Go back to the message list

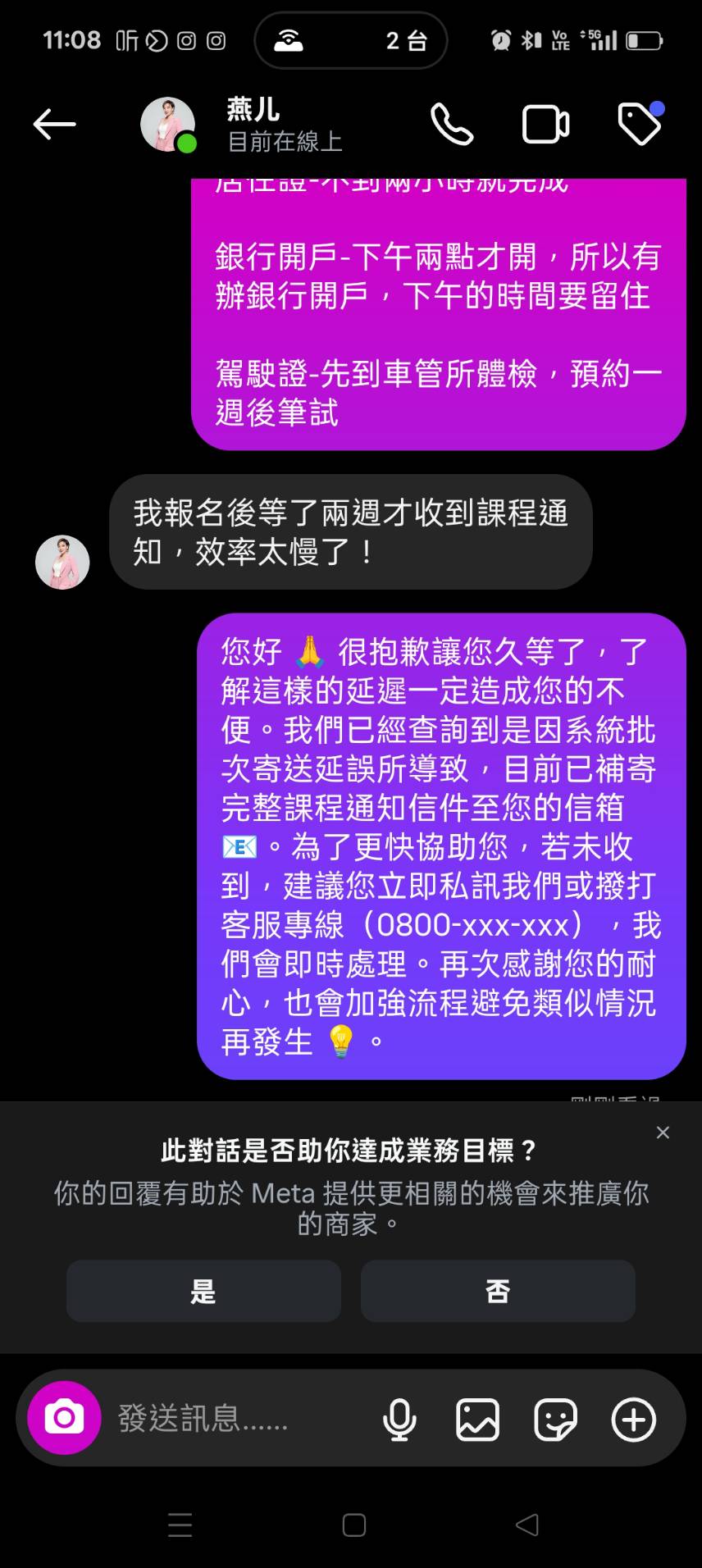54,125
